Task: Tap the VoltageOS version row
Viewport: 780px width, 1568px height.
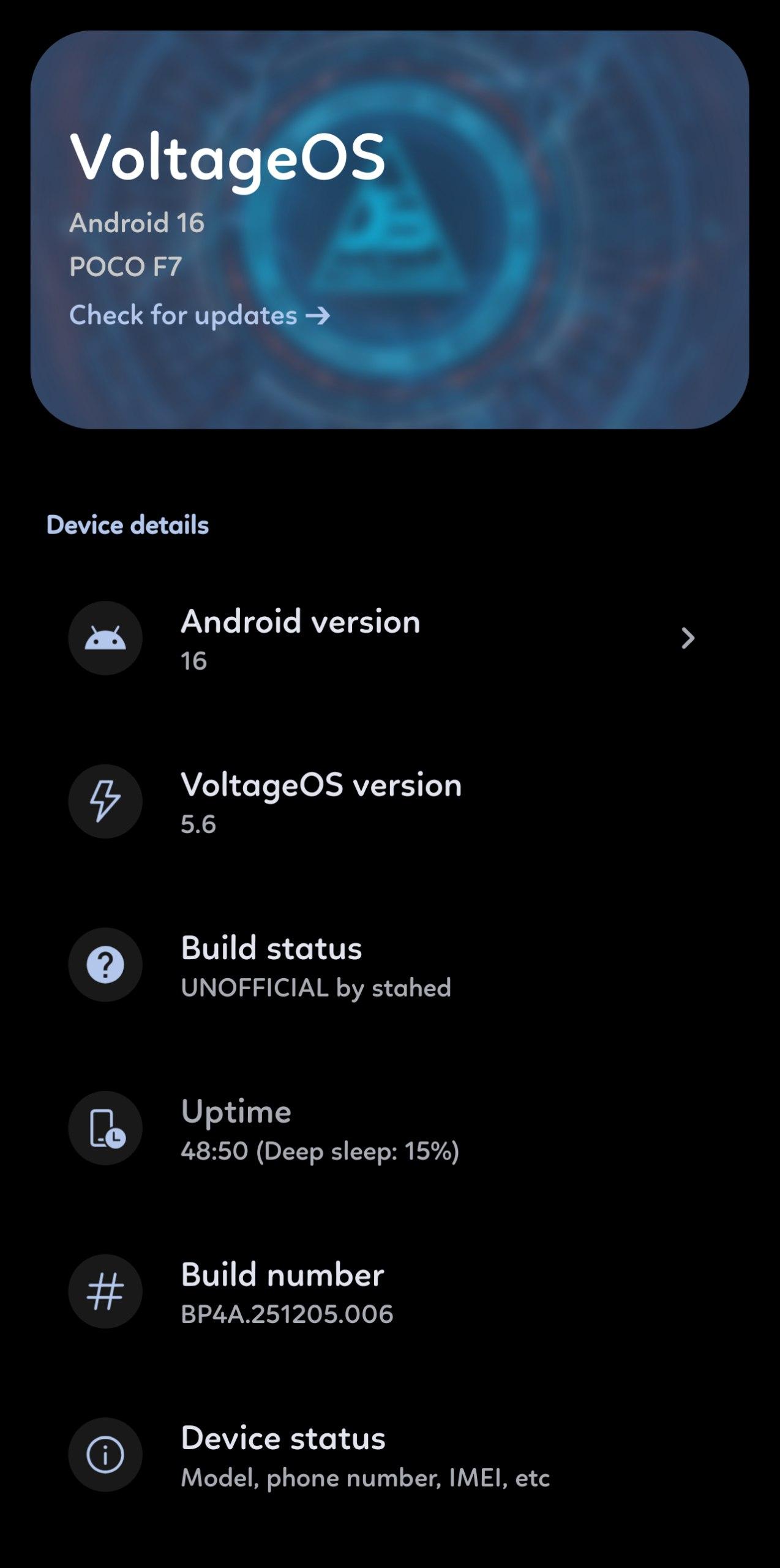Action: pyautogui.click(x=389, y=801)
